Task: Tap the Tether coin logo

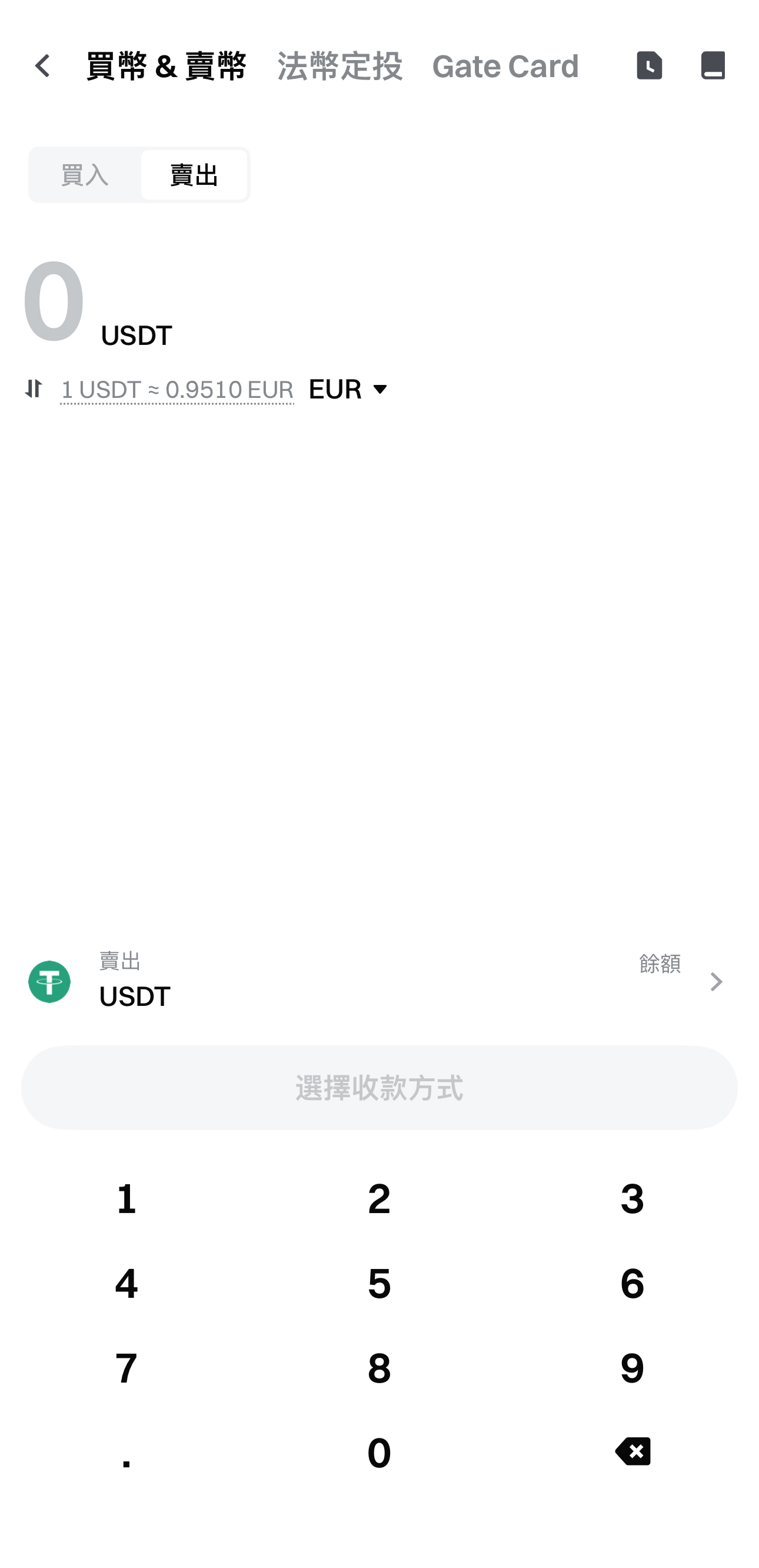Action: pyautogui.click(x=51, y=981)
